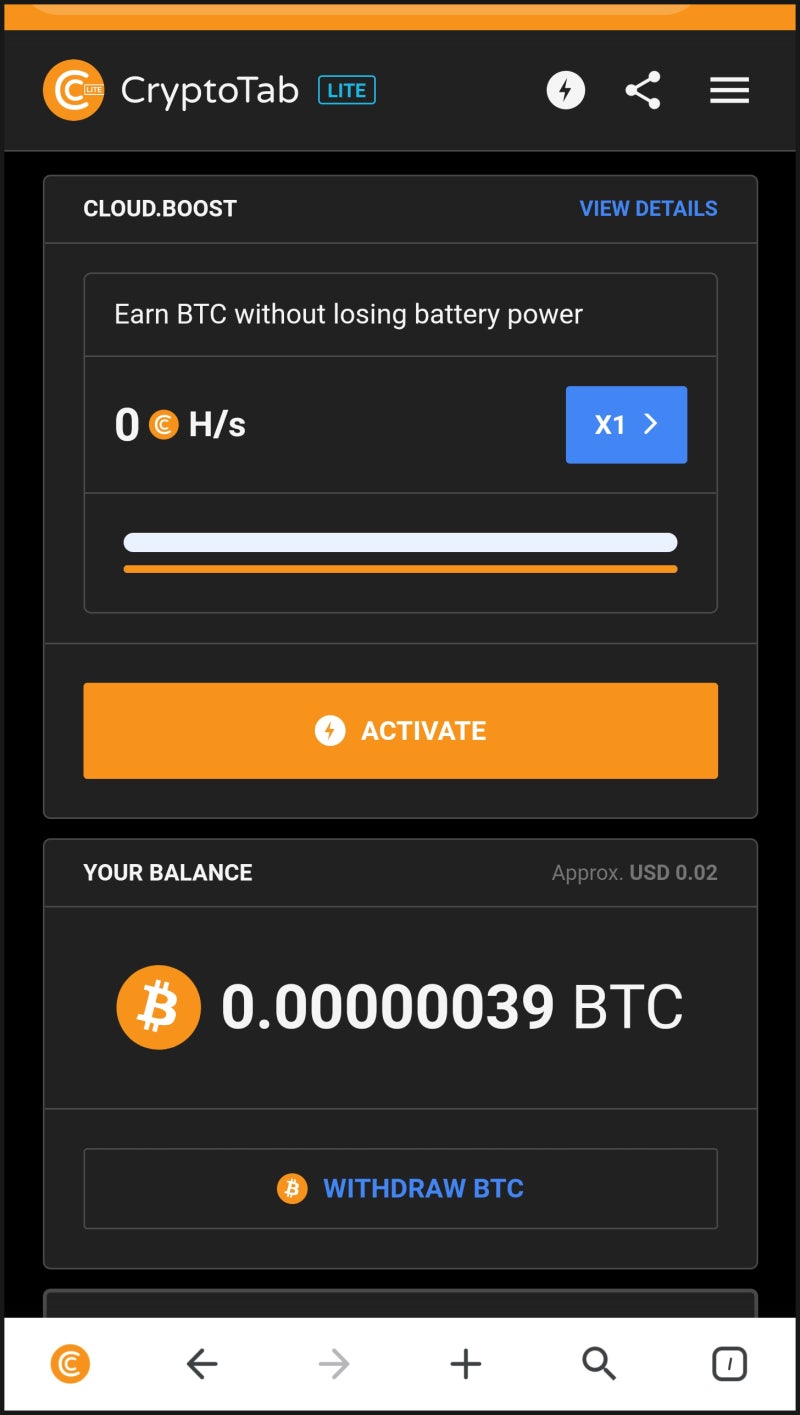800x1415 pixels.
Task: Open VIEW DETAILS for CLOUD.BOOST
Action: 648,208
